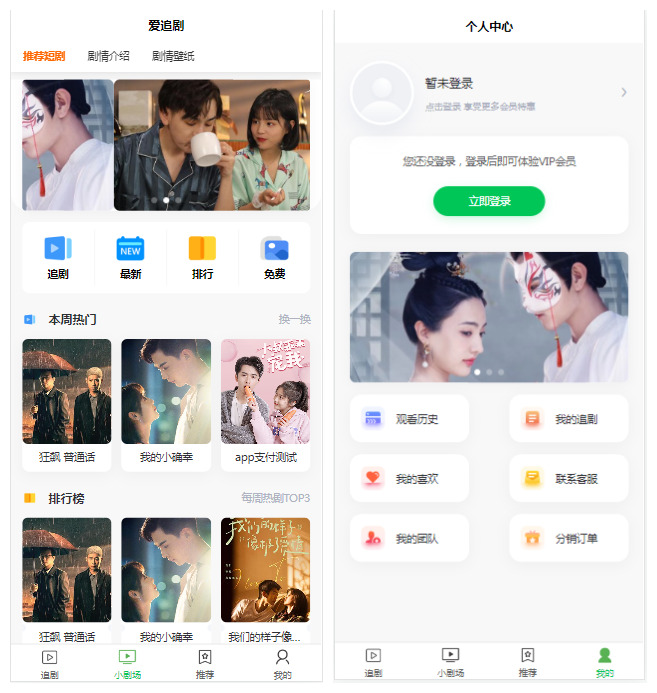Open the 暂未登录 profile row
Screen dimensions: 657x693
point(488,92)
